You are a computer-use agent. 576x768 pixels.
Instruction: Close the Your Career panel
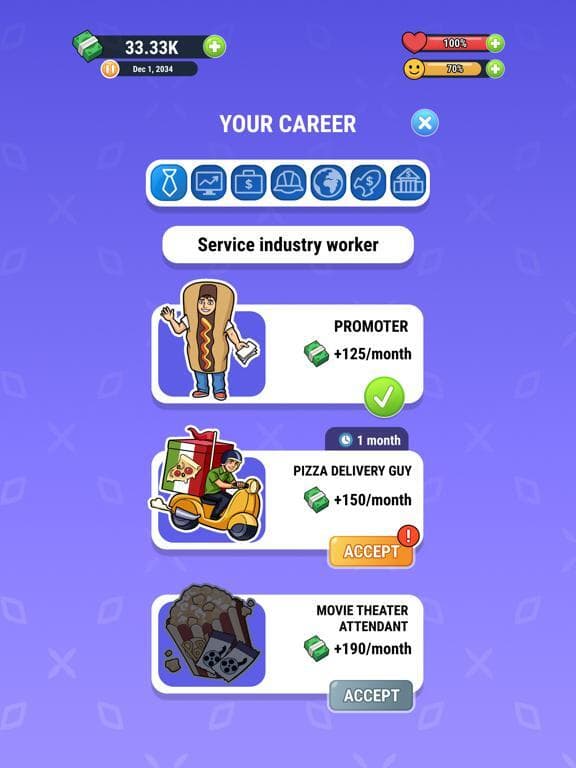pos(425,123)
